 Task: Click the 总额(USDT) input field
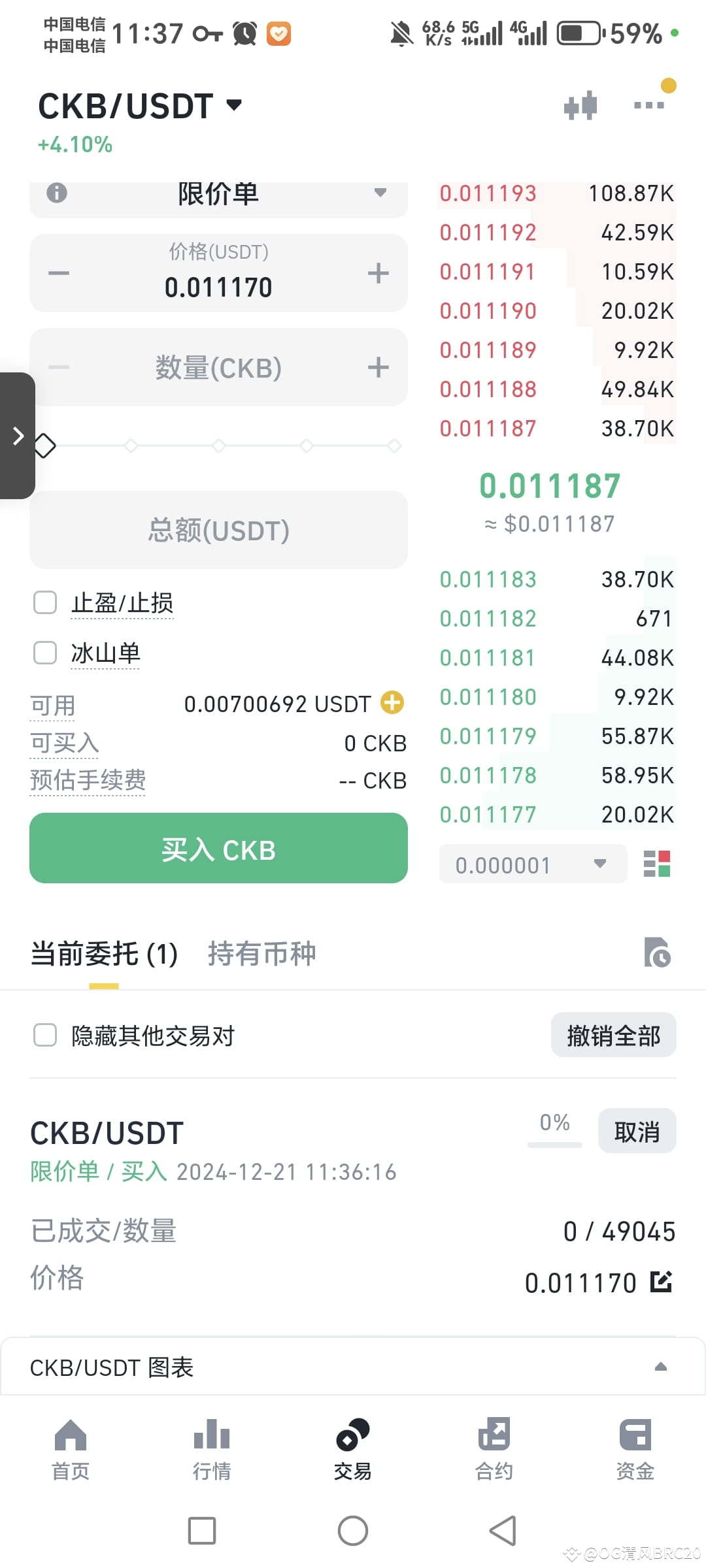pos(218,530)
